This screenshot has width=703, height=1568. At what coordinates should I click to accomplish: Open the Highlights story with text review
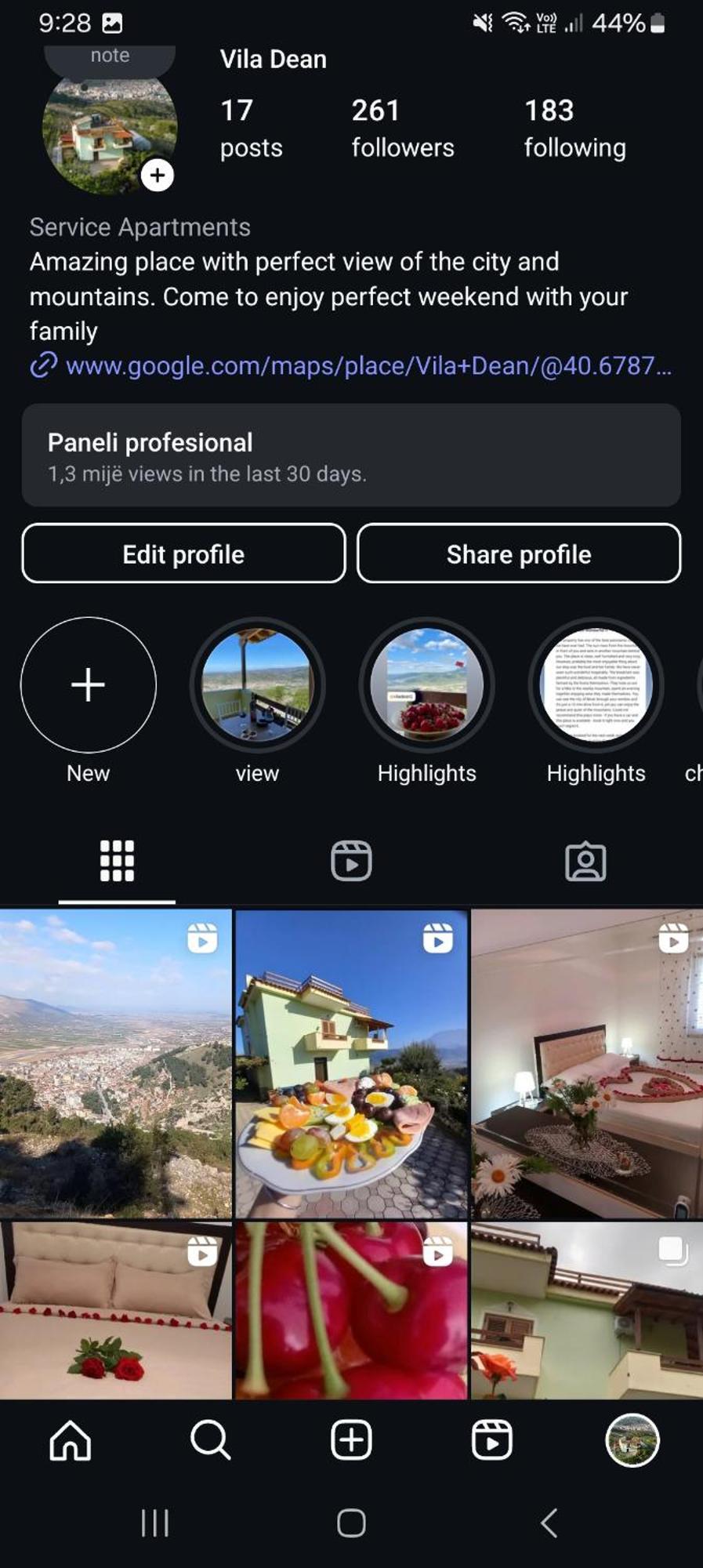click(x=596, y=684)
